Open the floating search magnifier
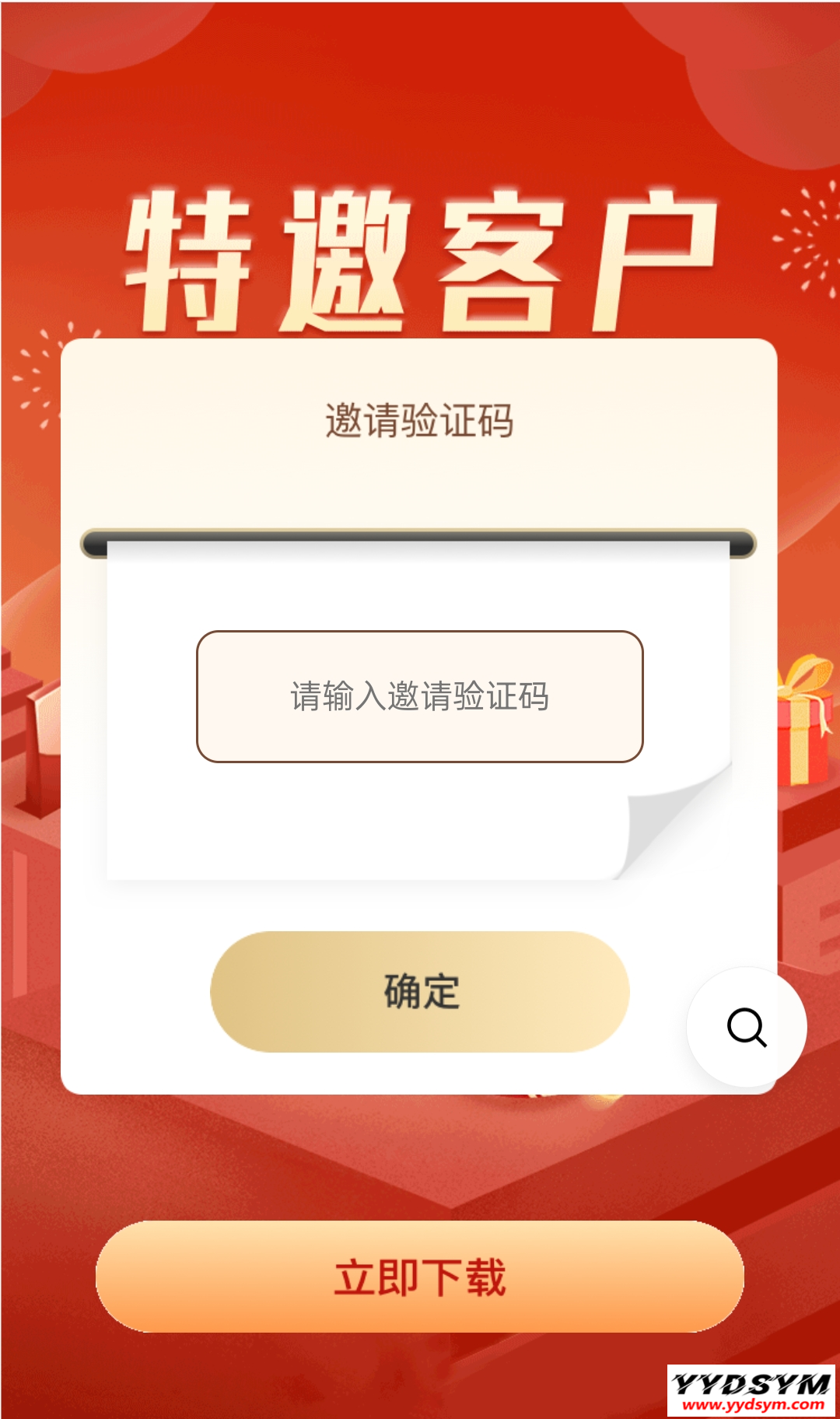Viewport: 840px width, 1419px height. coord(747,1027)
